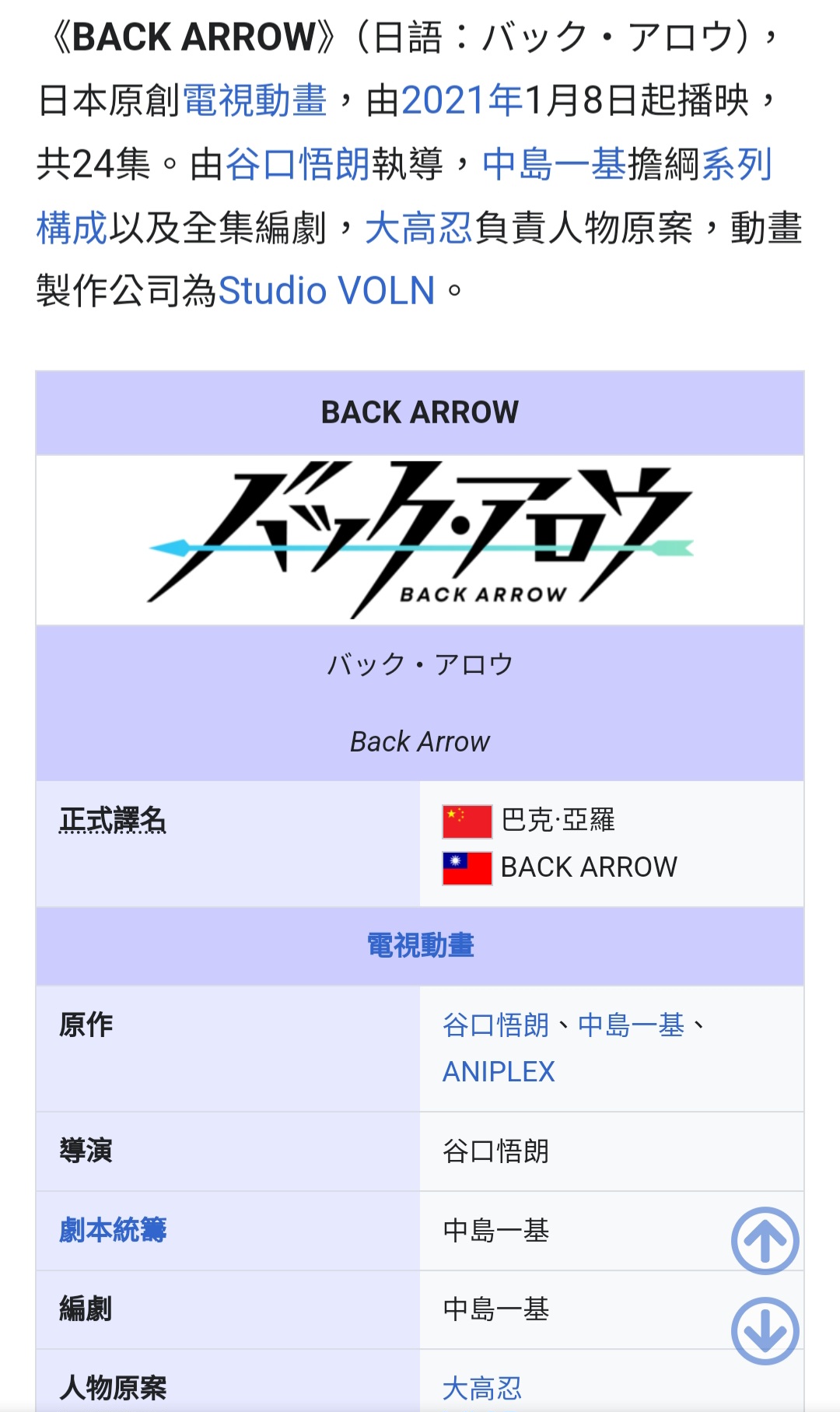Open 大高忍 link in the 人物原案 row
Image resolution: width=840 pixels, height=1412 pixels.
point(481,1389)
